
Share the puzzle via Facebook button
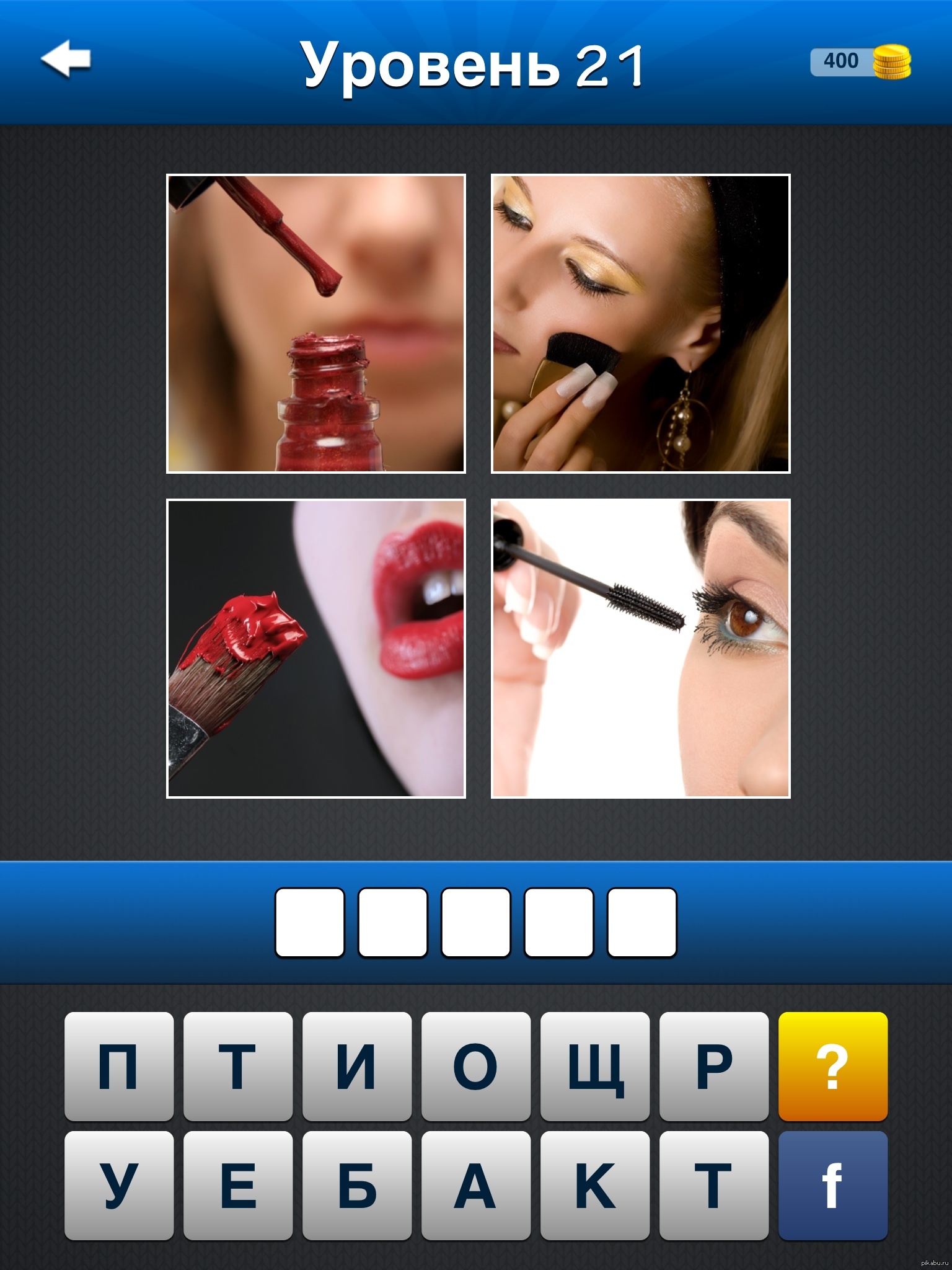832,1185
